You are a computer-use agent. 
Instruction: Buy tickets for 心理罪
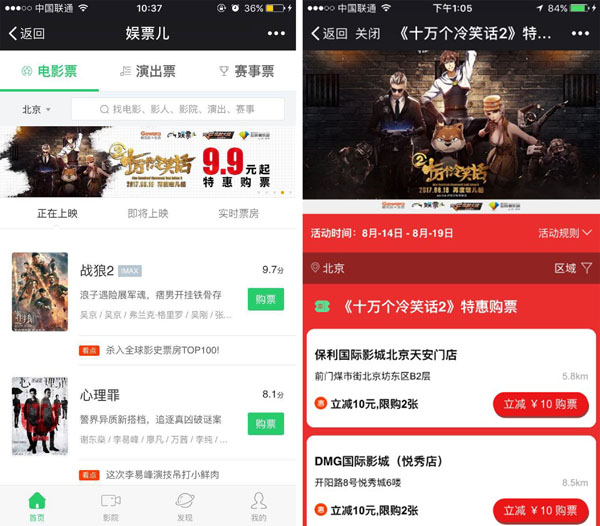tap(265, 423)
